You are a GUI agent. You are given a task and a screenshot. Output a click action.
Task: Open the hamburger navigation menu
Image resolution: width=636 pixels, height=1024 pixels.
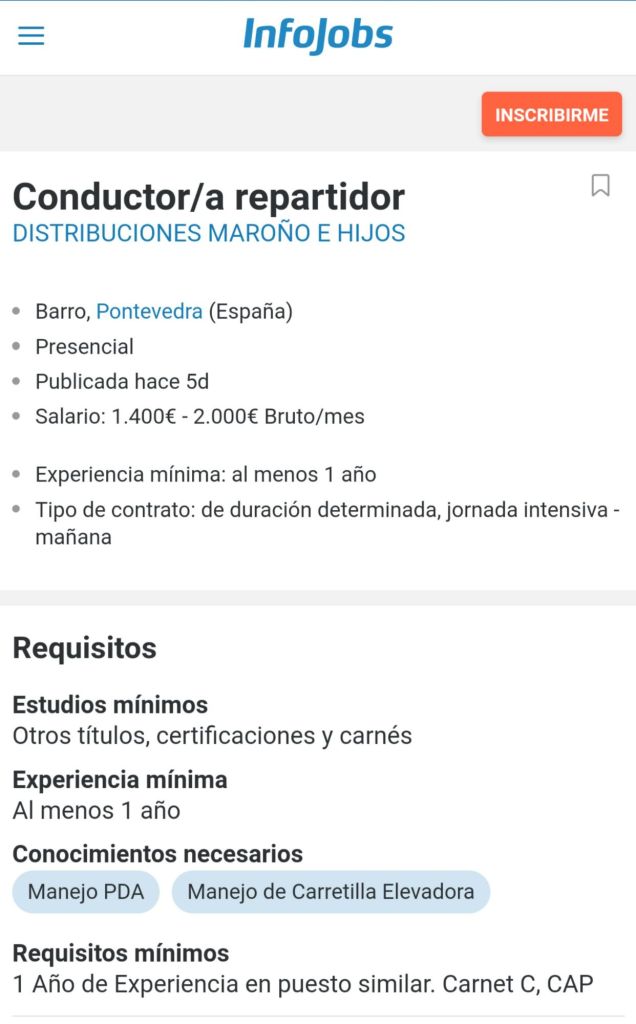tap(32, 36)
